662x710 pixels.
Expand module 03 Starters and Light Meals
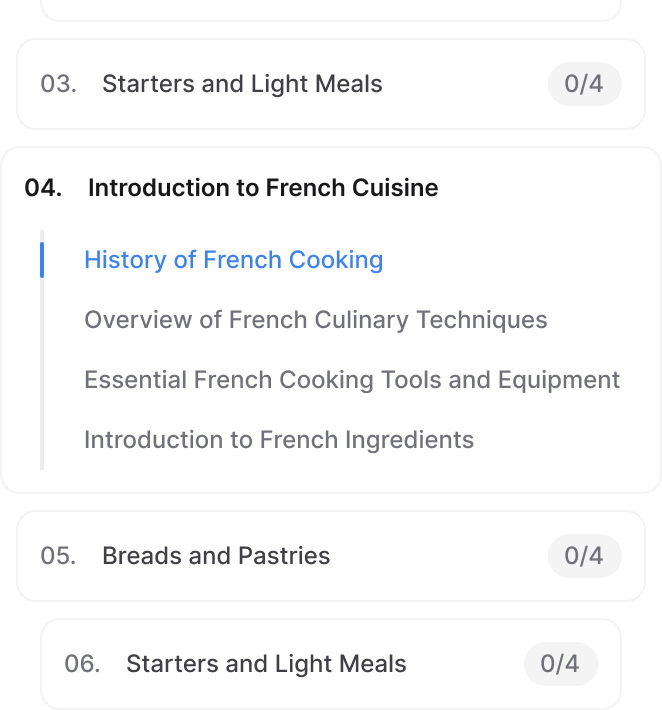pos(242,84)
